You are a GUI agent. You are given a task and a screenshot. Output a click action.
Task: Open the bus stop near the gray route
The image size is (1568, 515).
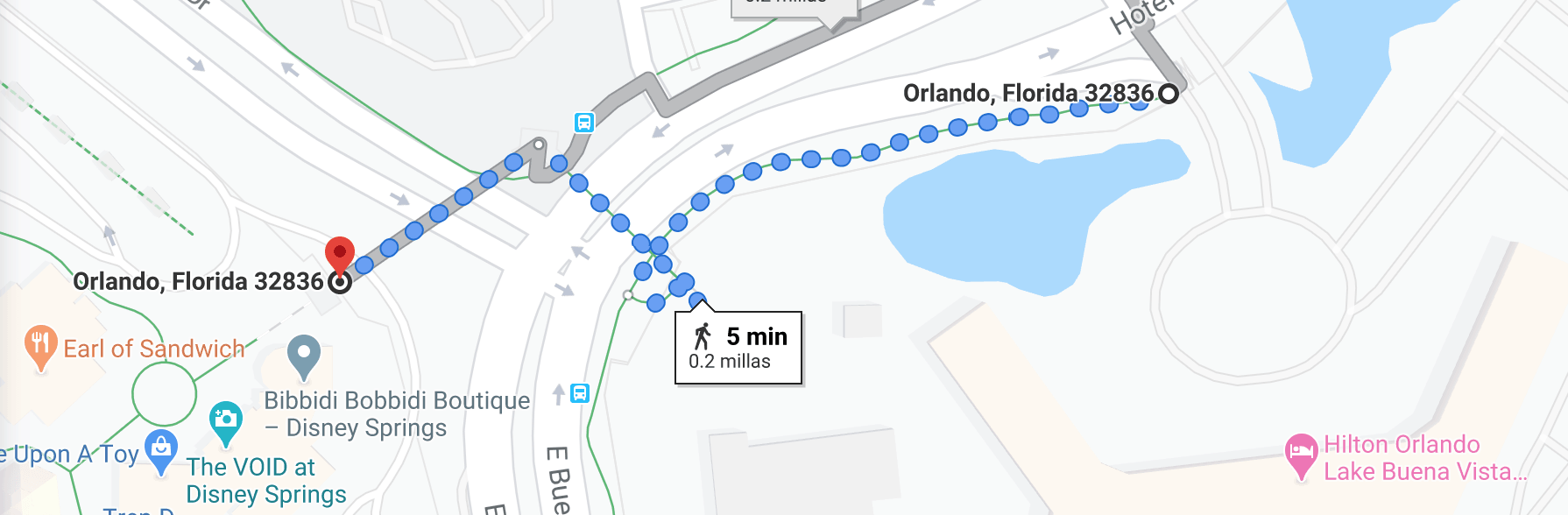(x=584, y=123)
